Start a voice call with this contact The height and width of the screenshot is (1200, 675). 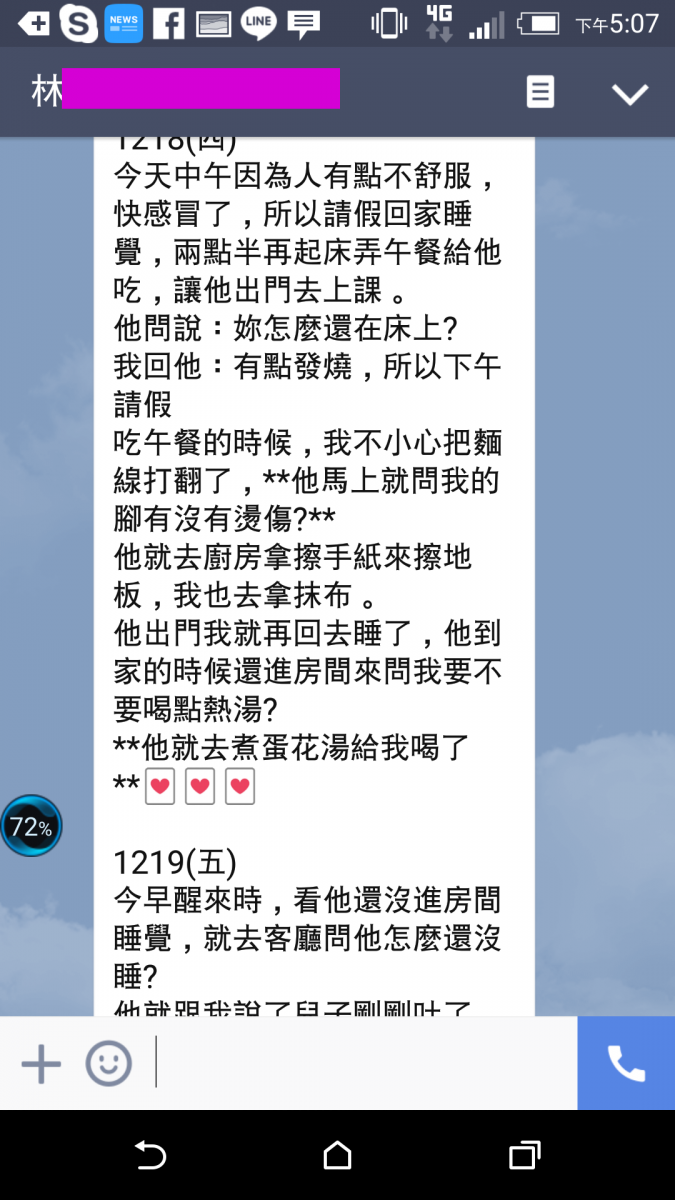(626, 1063)
